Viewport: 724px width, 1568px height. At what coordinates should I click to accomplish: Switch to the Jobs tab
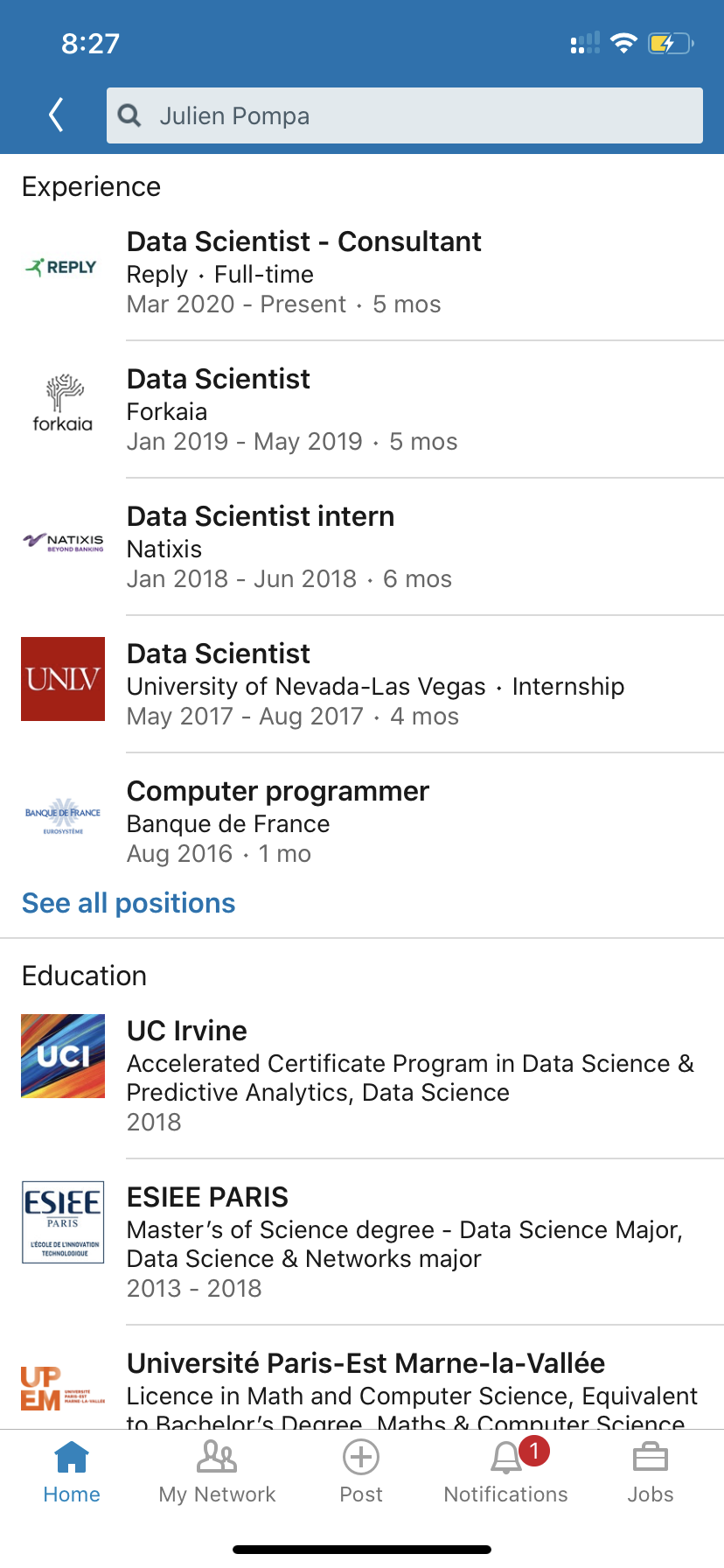pos(651,1472)
